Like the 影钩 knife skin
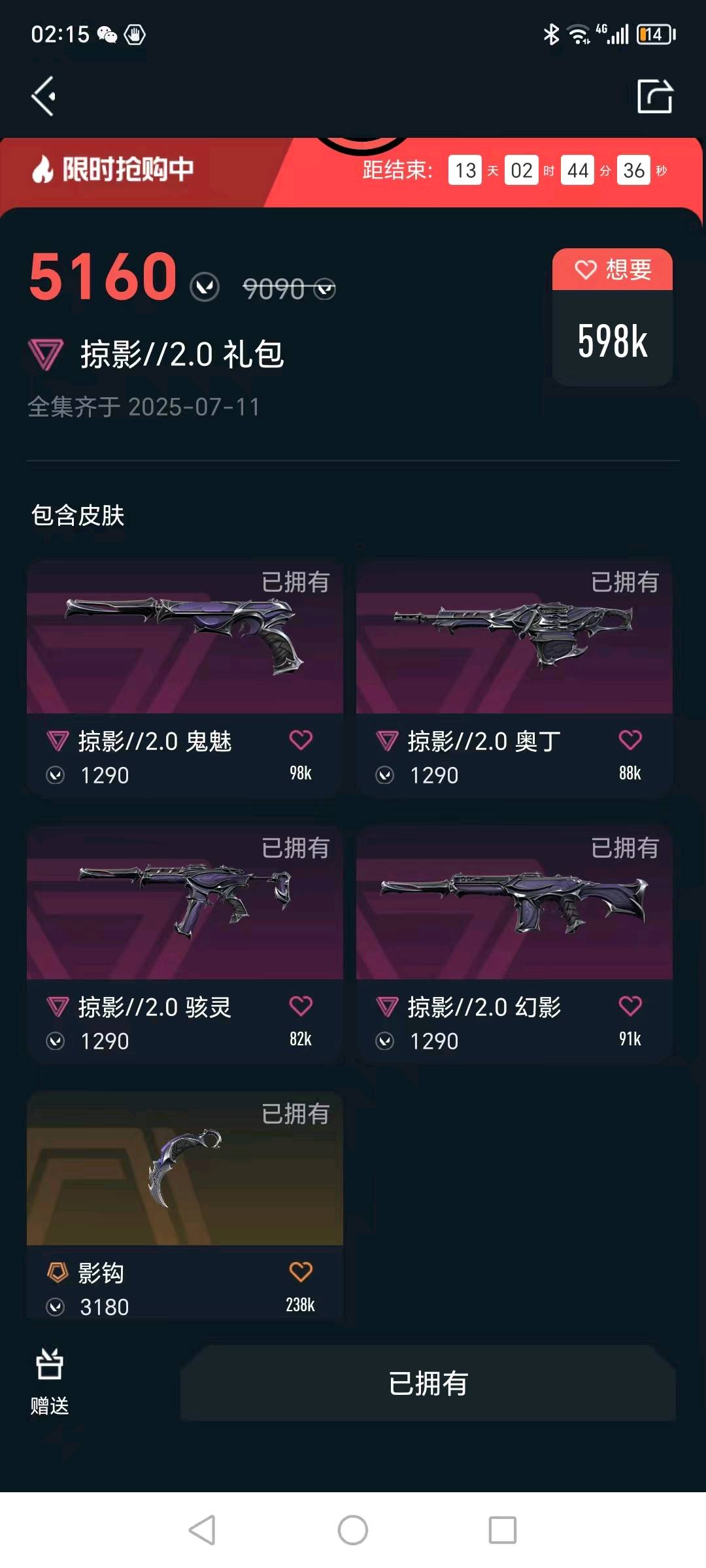706x1568 pixels. (301, 1272)
